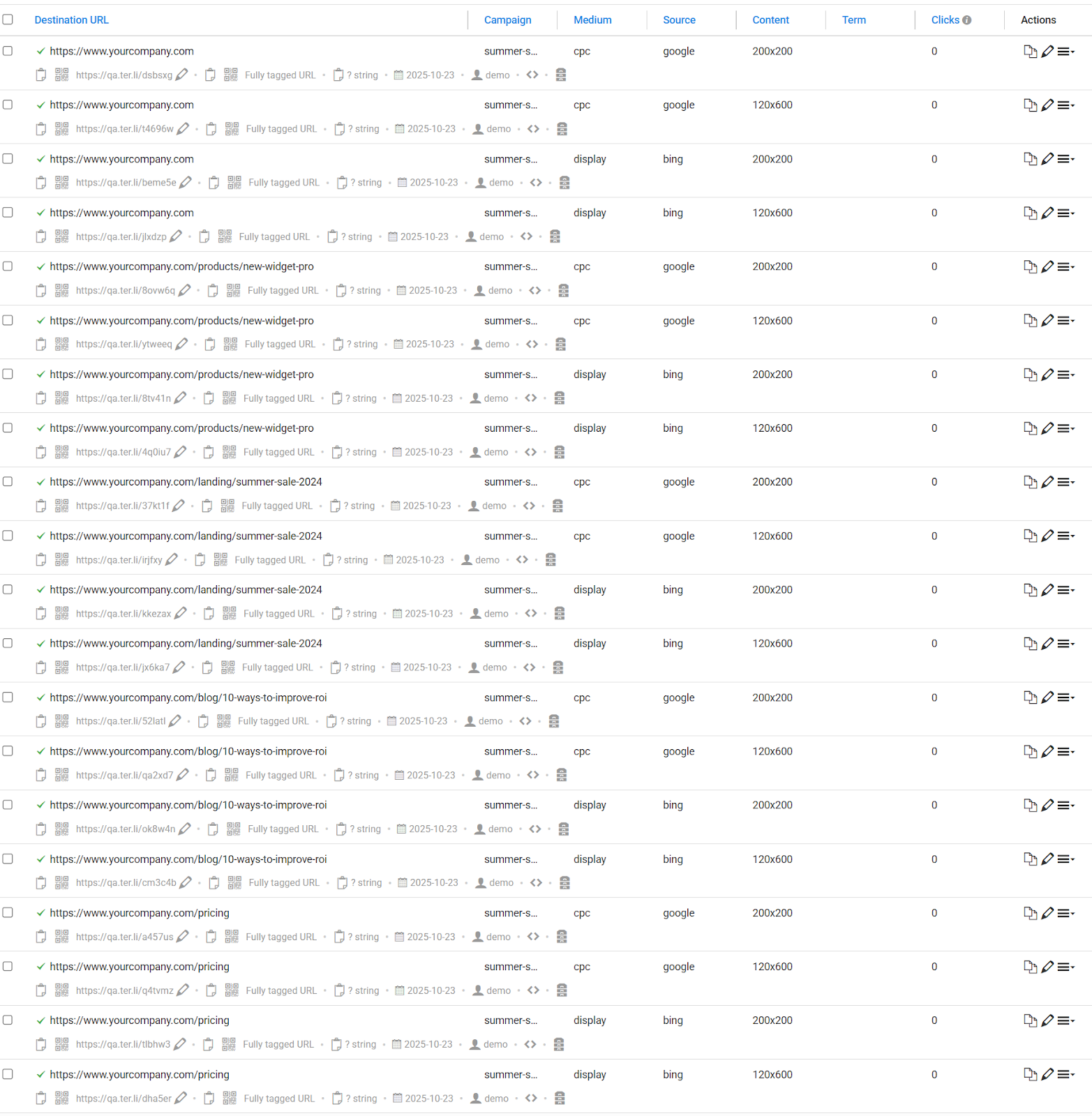Sort by Destination URL column
Image resolution: width=1092 pixels, height=1116 pixels.
(71, 20)
